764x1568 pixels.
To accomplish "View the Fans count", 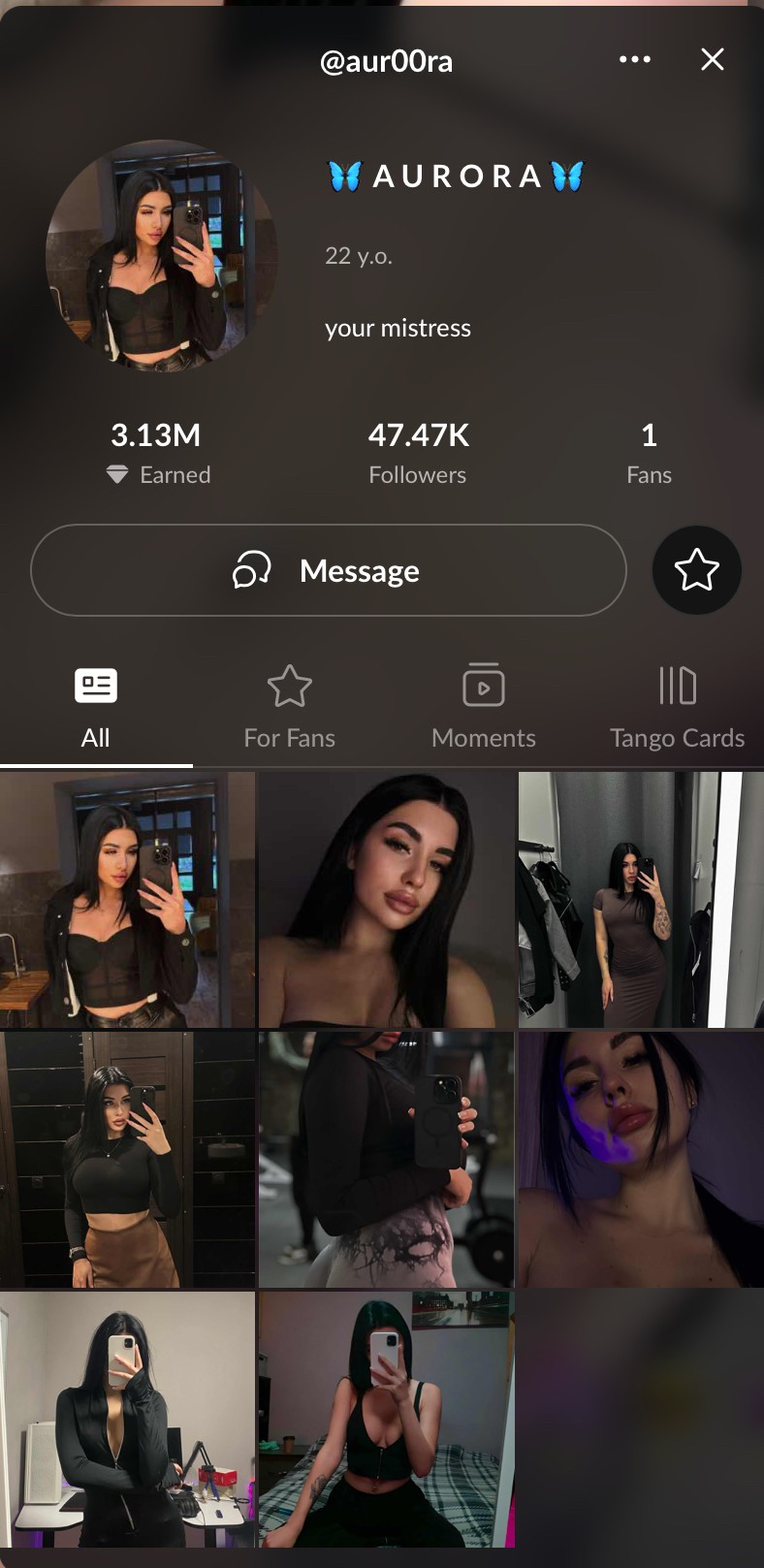I will [649, 452].
